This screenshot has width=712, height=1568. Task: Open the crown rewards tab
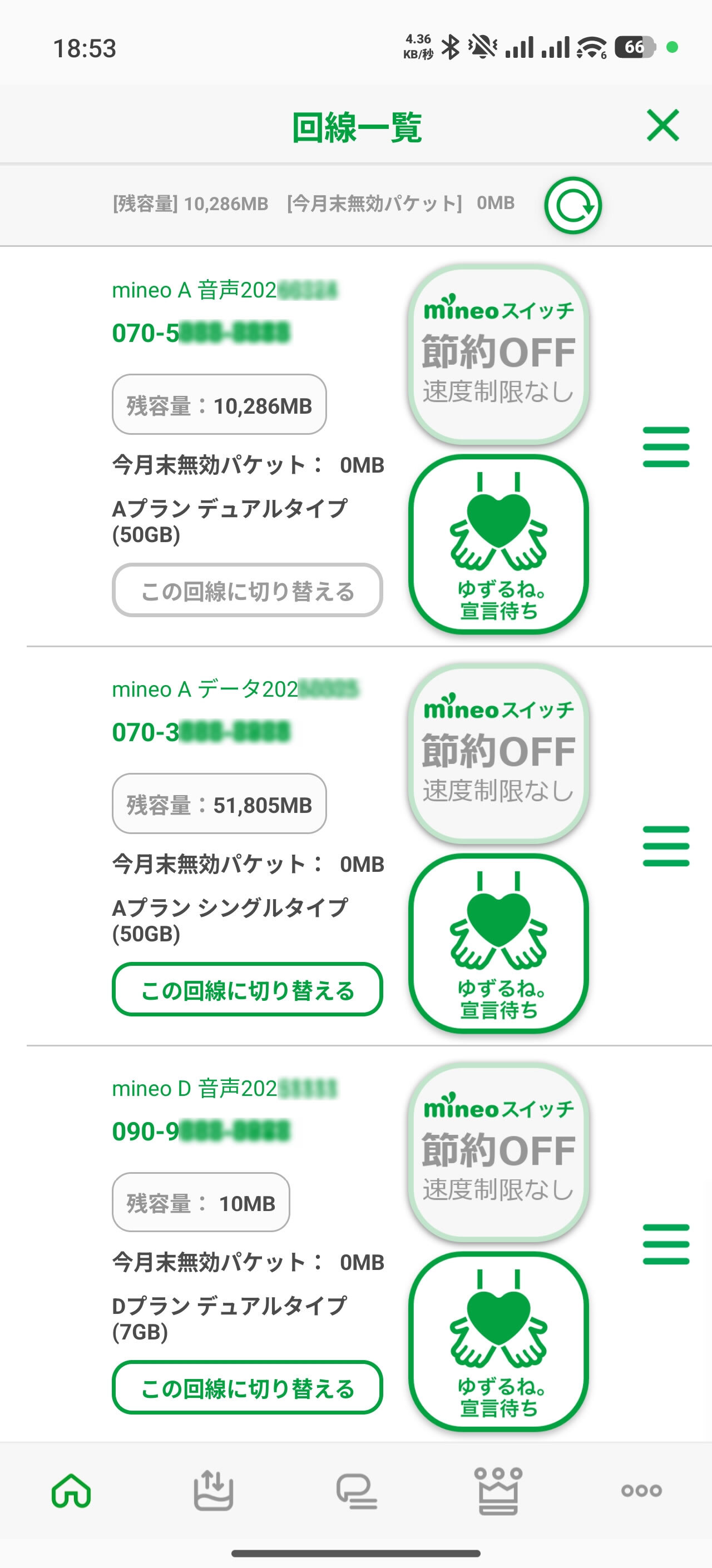pos(498,1490)
